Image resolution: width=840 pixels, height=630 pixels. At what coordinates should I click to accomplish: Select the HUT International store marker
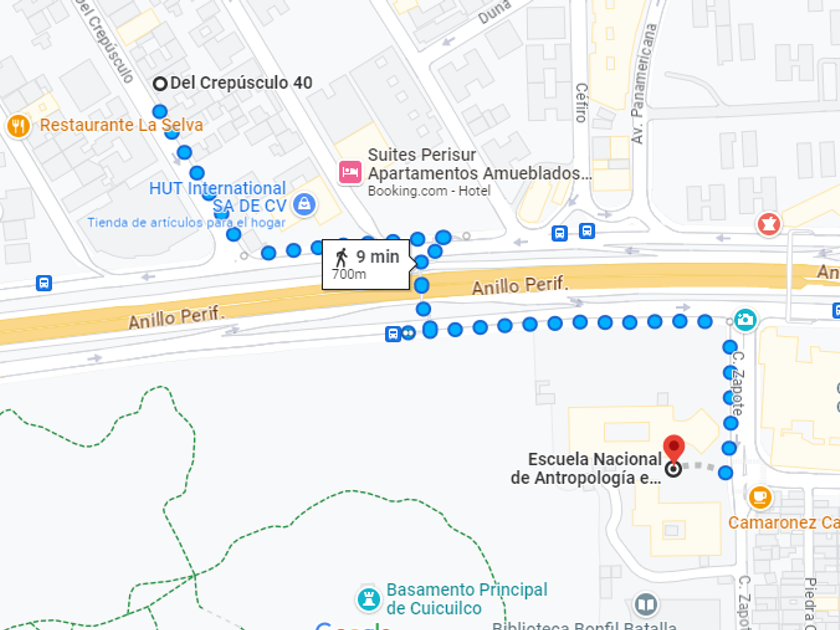point(304,205)
